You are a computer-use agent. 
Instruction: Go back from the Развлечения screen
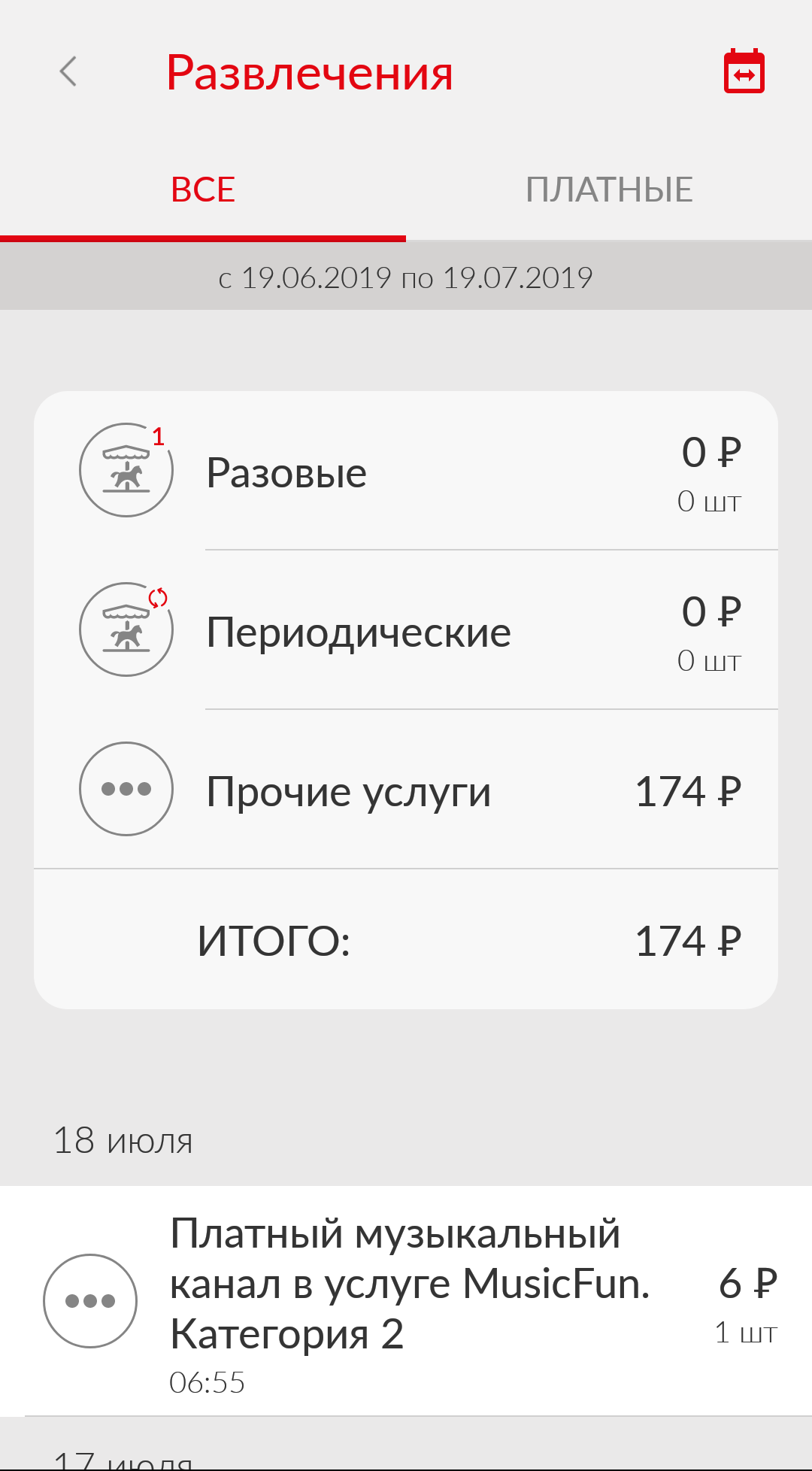coord(68,72)
